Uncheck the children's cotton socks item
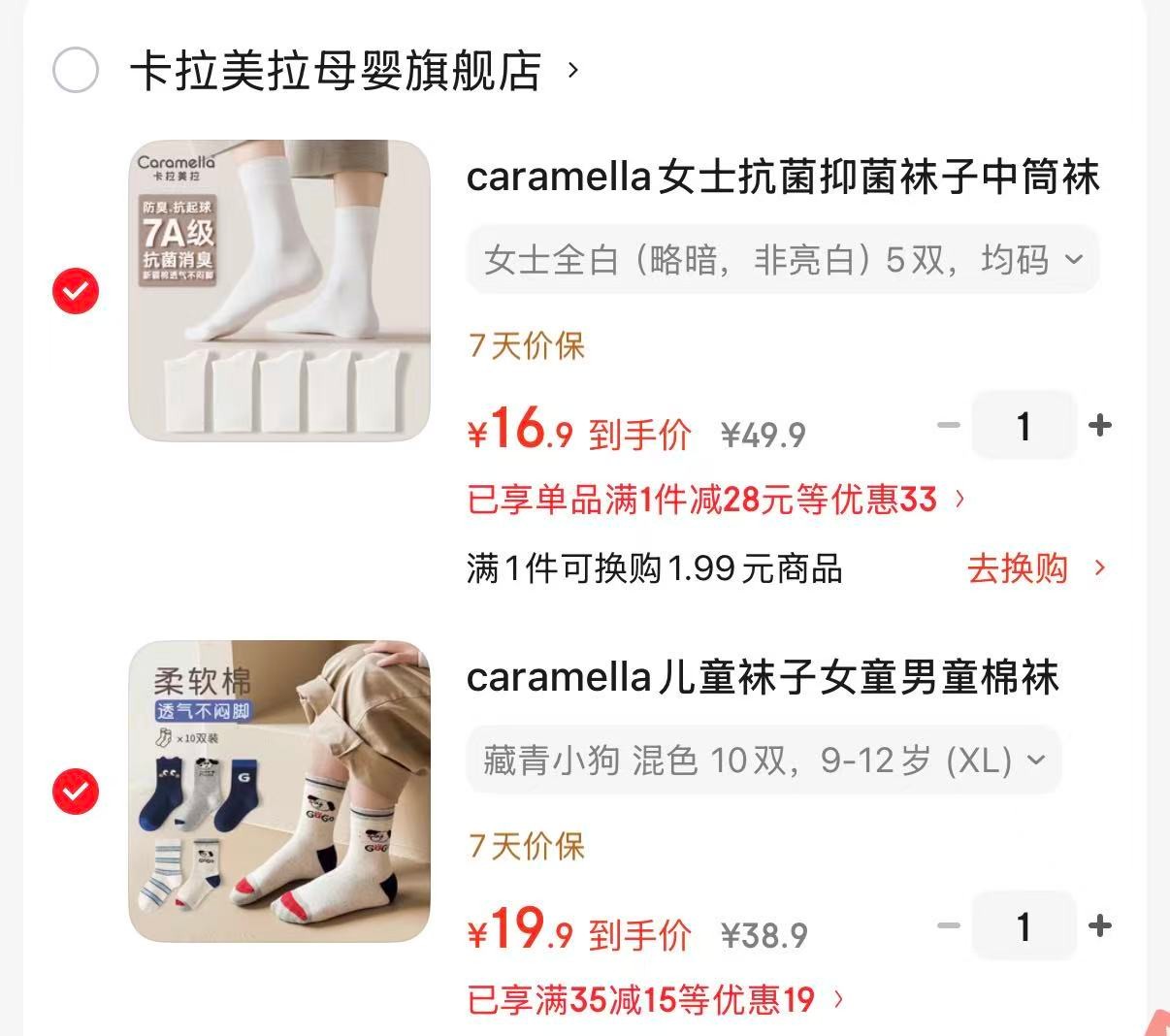This screenshot has height=1036, width=1170. (x=76, y=792)
